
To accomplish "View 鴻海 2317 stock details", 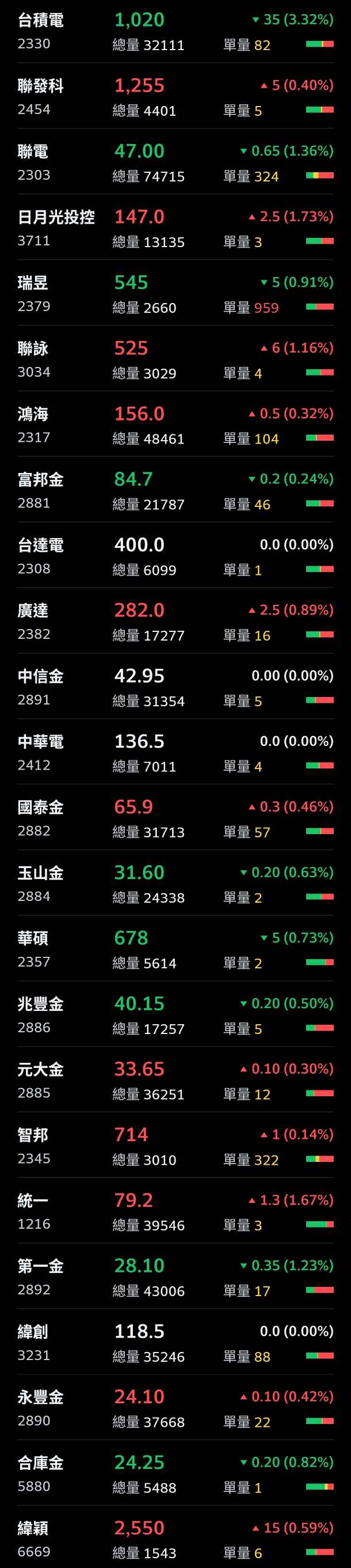I will click(175, 426).
